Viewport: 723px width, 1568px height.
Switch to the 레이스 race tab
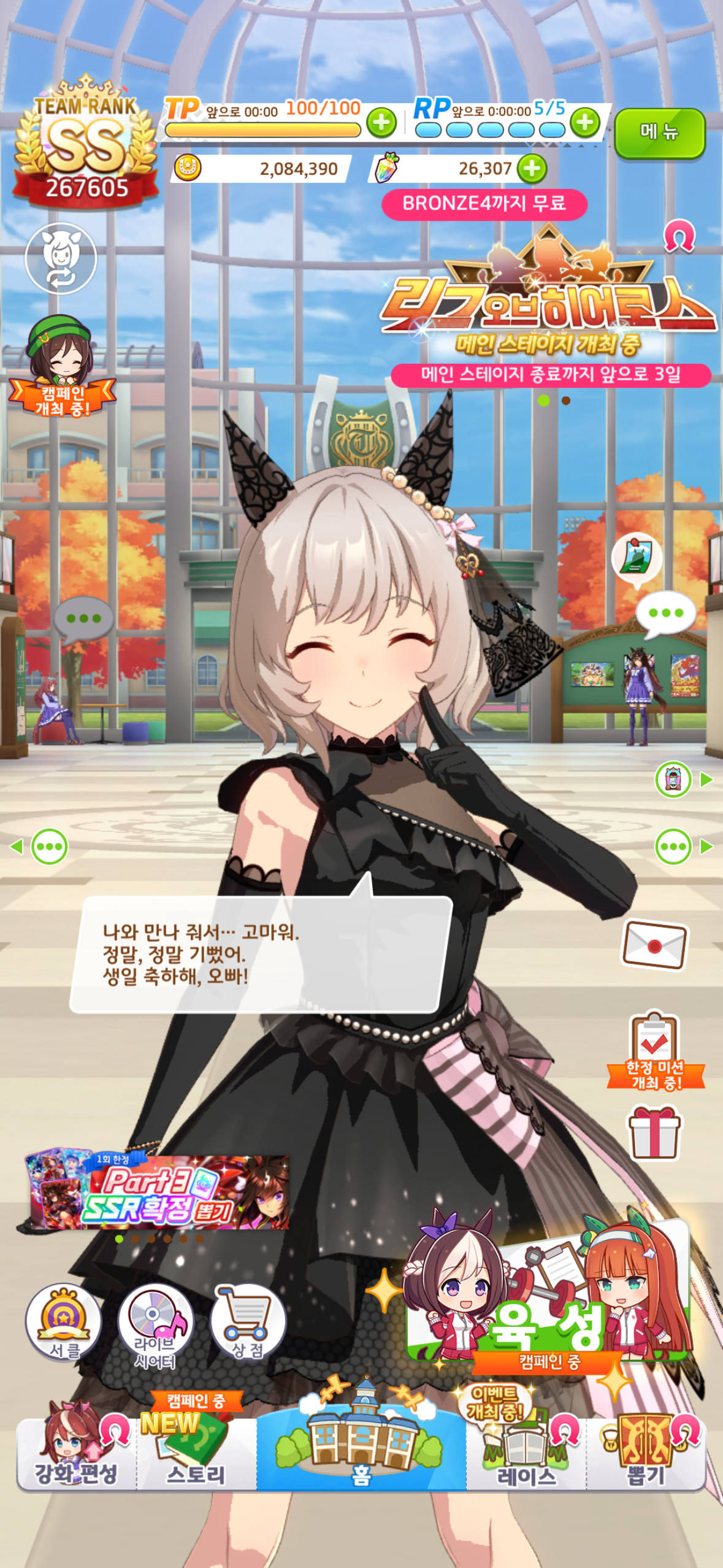tap(526, 1454)
